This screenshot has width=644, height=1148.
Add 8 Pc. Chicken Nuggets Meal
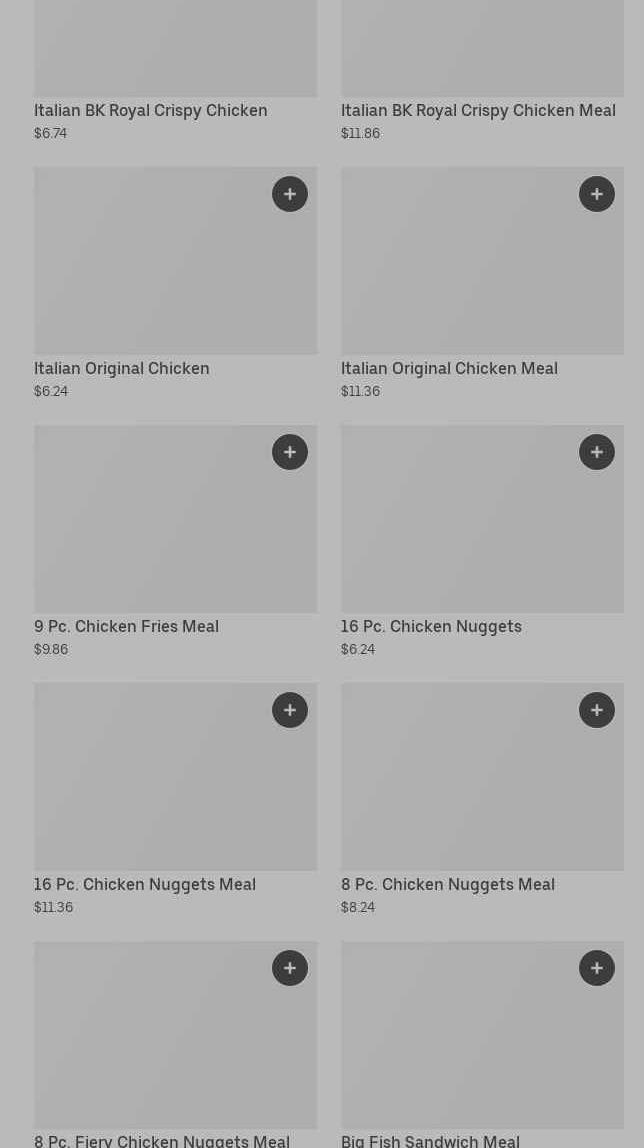[x=597, y=710]
